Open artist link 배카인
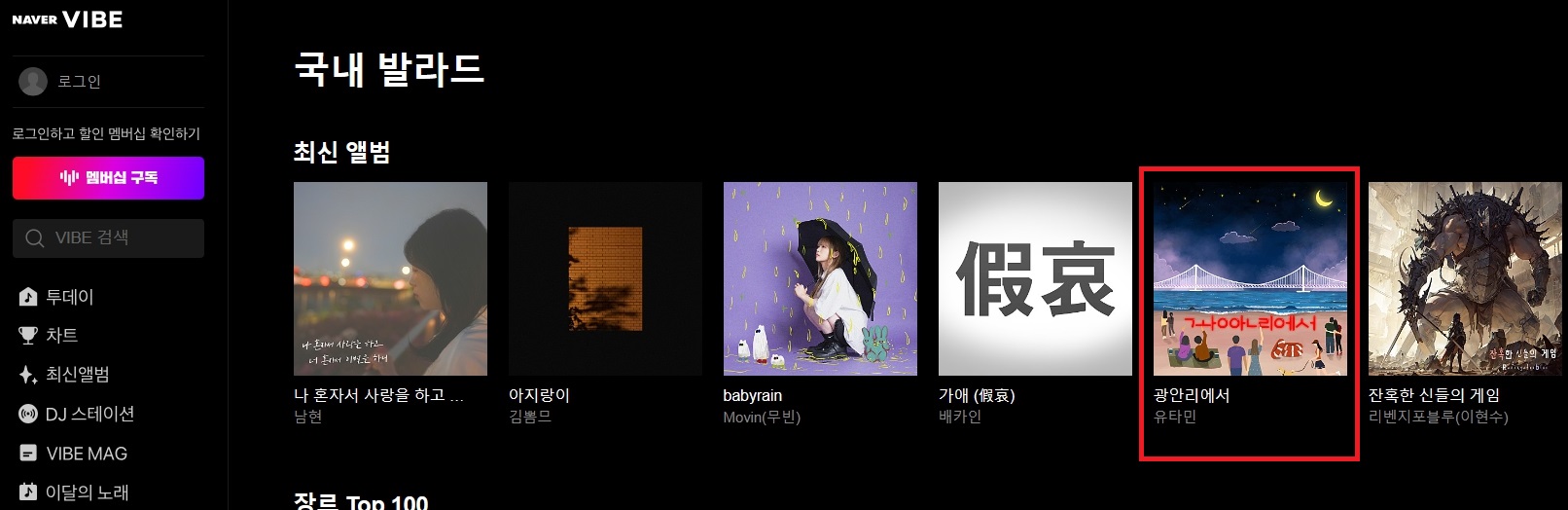 tap(960, 417)
